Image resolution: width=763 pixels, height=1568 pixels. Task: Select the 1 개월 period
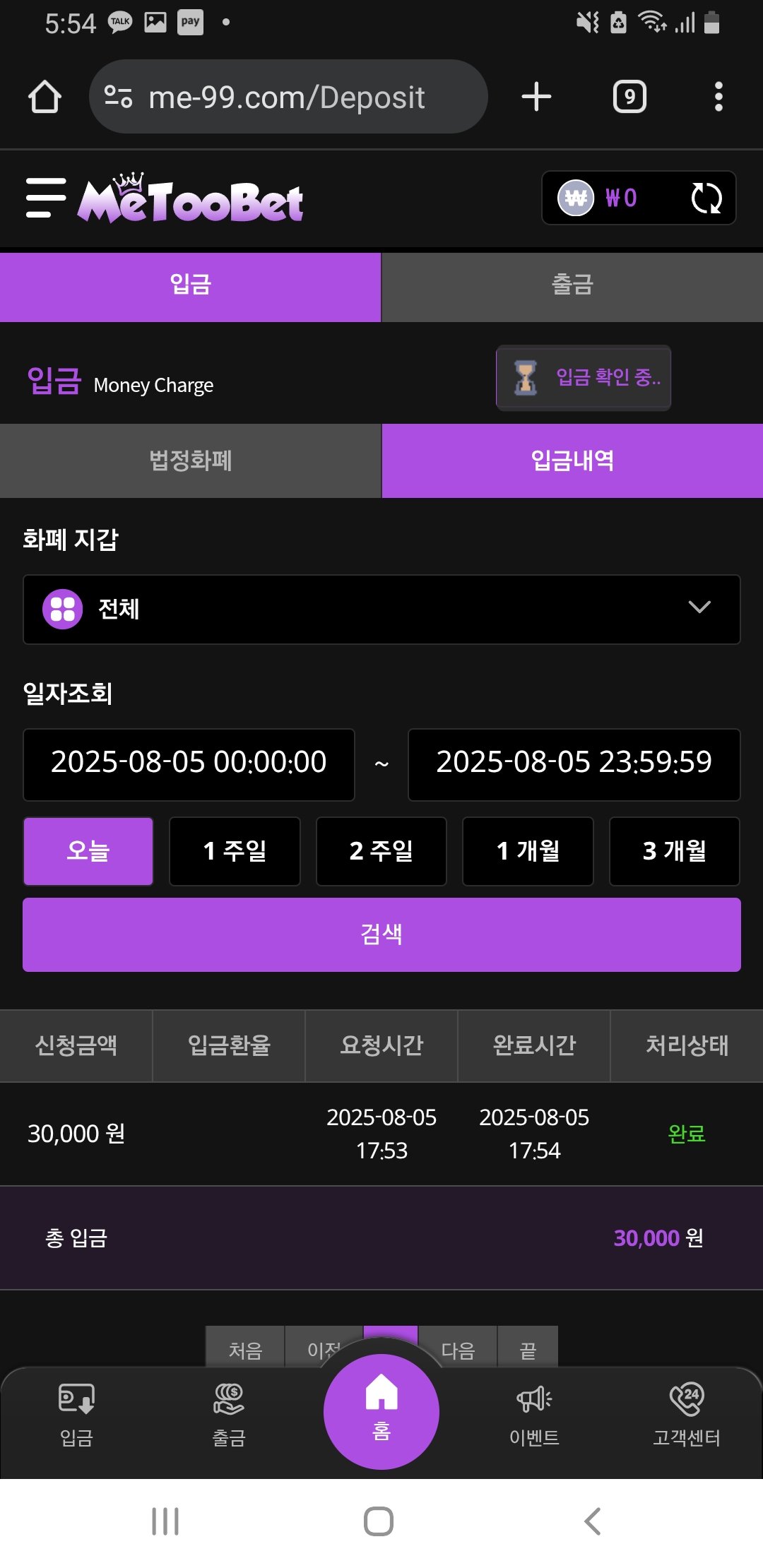[528, 850]
